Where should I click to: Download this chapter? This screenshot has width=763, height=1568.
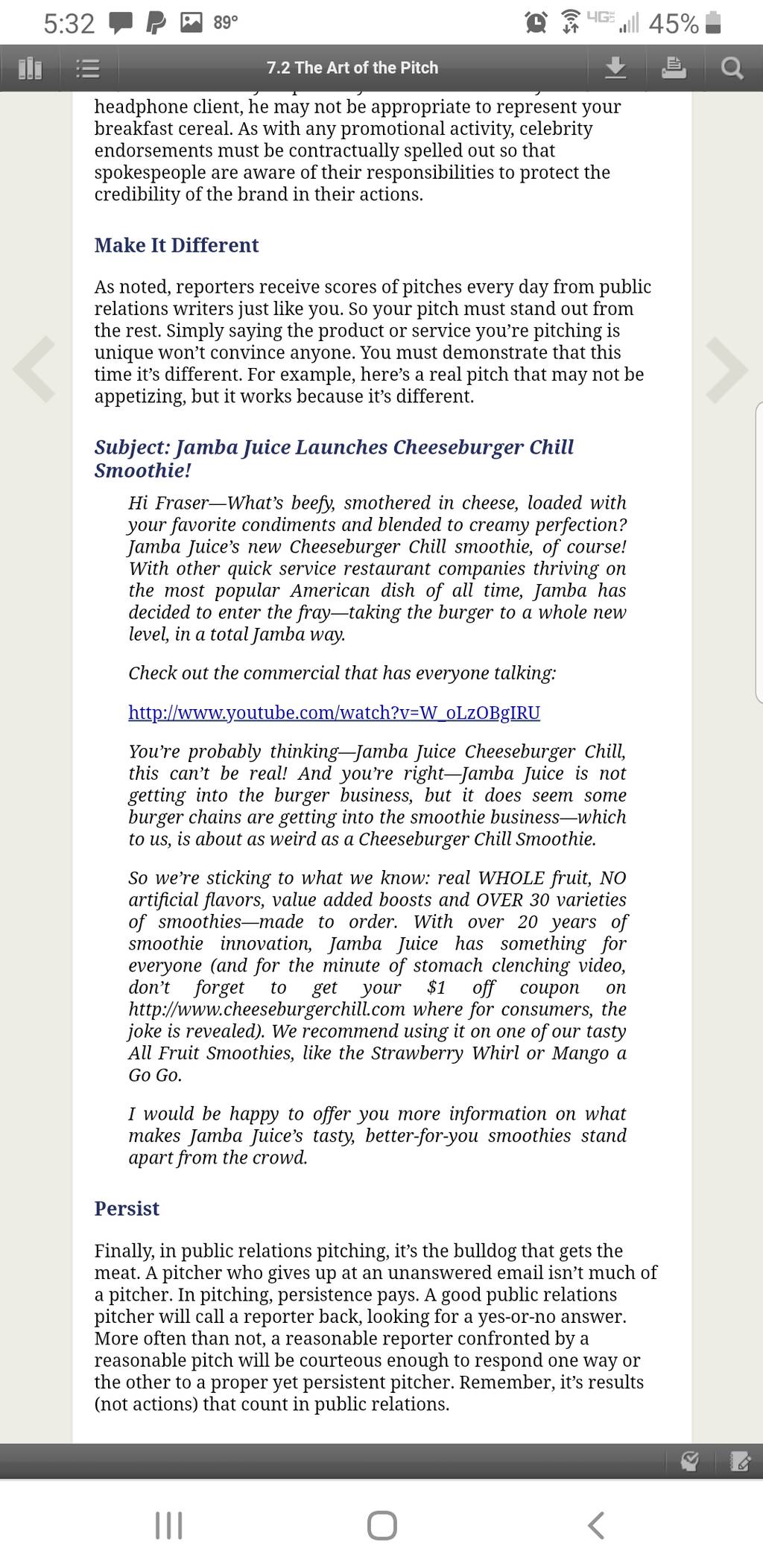(x=615, y=69)
